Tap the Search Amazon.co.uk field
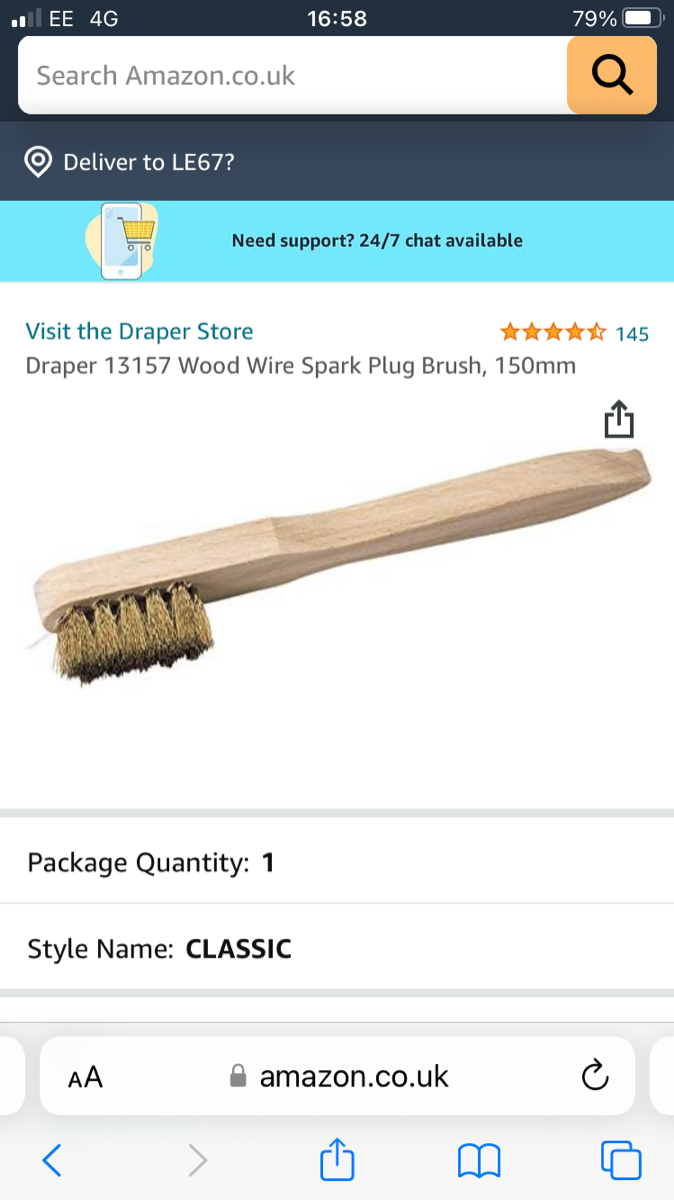This screenshot has width=674, height=1200. tap(290, 76)
